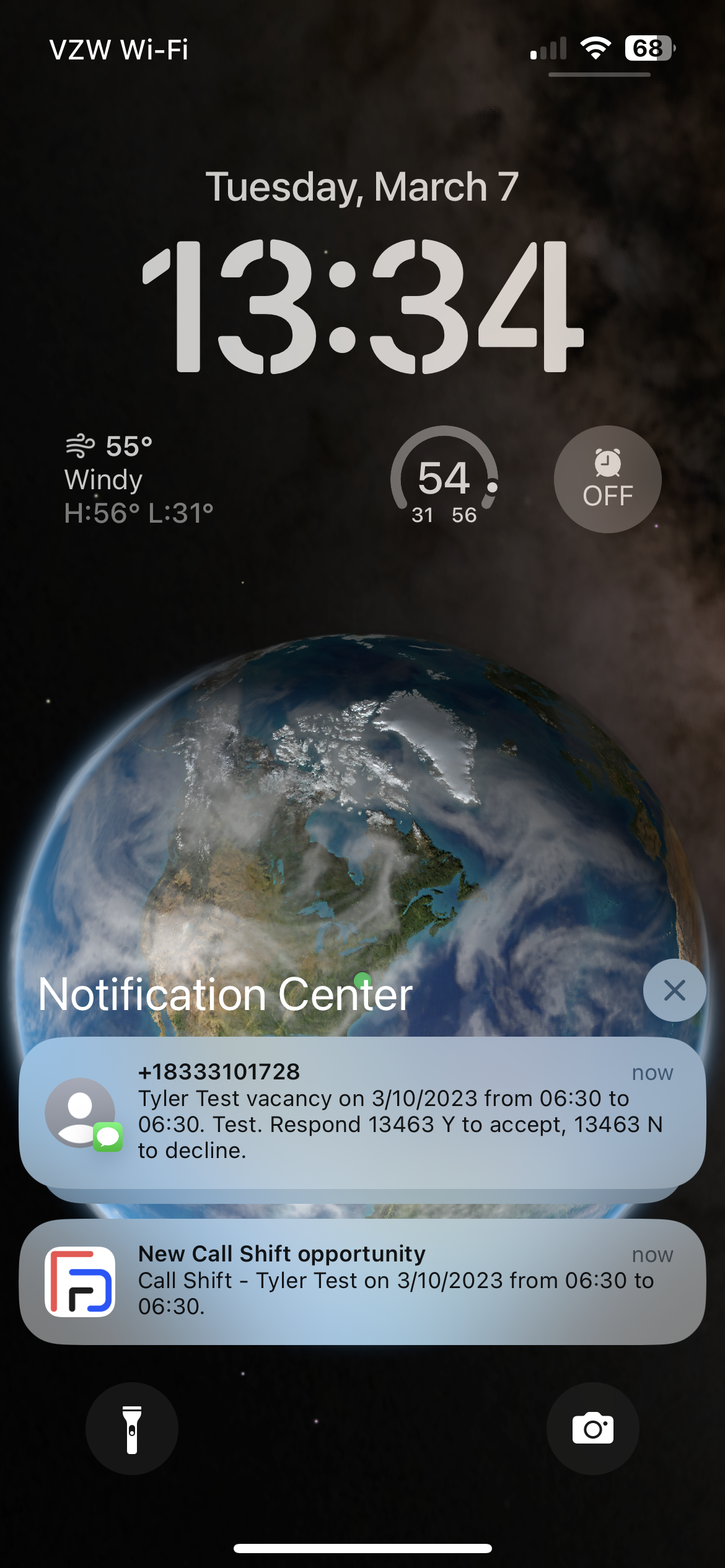Open the New Call Shift opportunity notification
Screen dimensions: 725x1568
[x=362, y=1281]
